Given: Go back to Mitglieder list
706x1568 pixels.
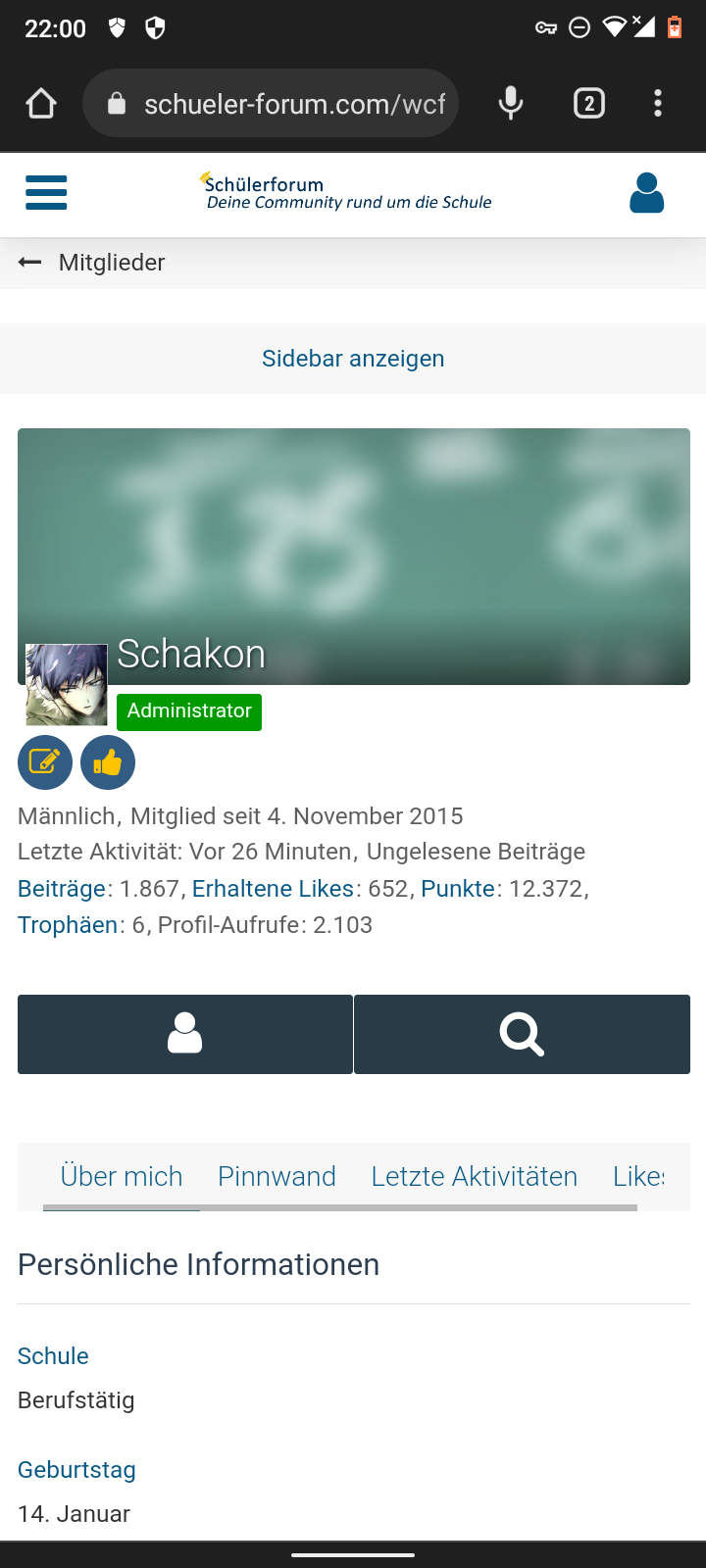Looking at the screenshot, I should [91, 263].
